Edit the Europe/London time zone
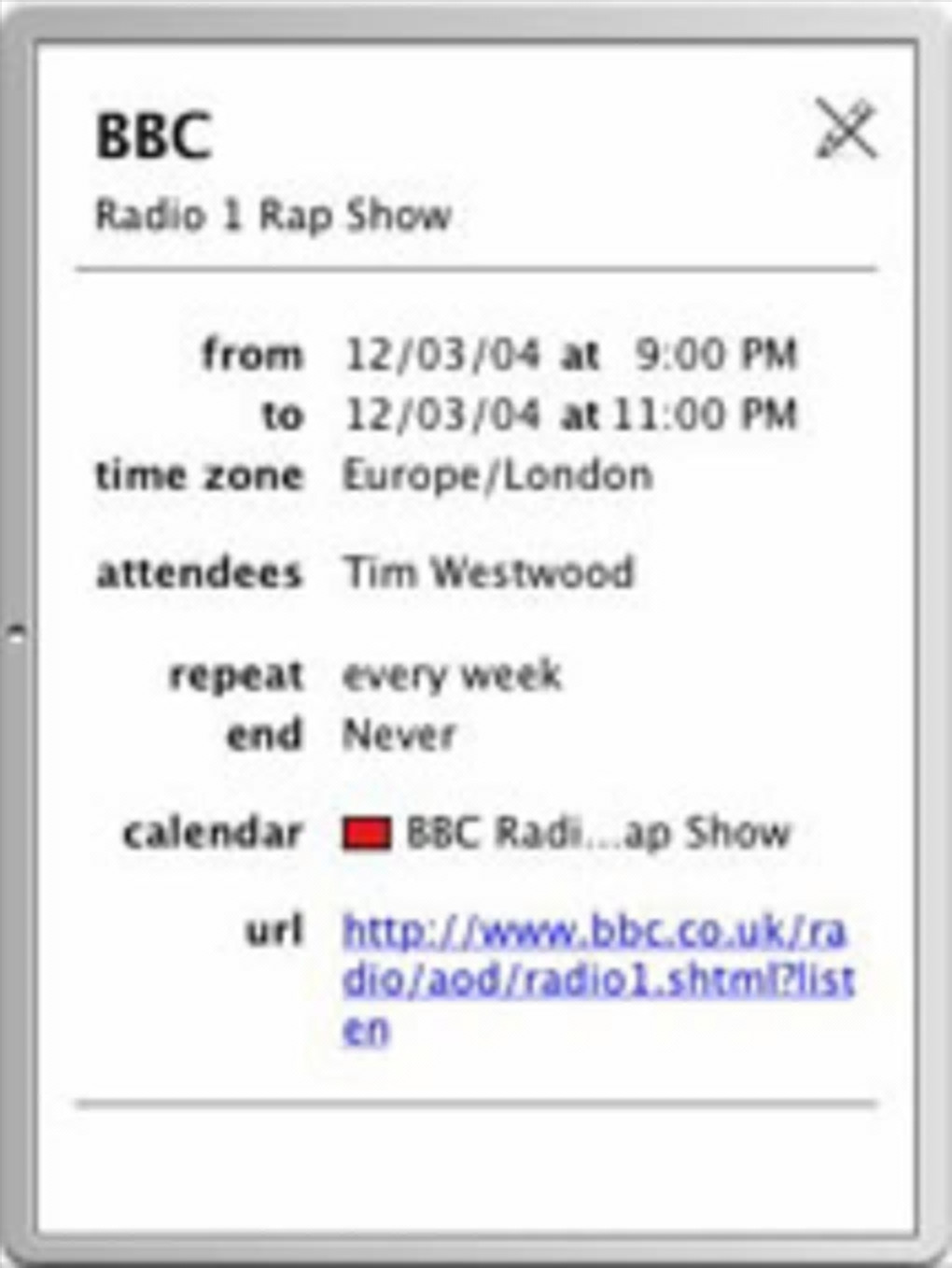 point(497,475)
